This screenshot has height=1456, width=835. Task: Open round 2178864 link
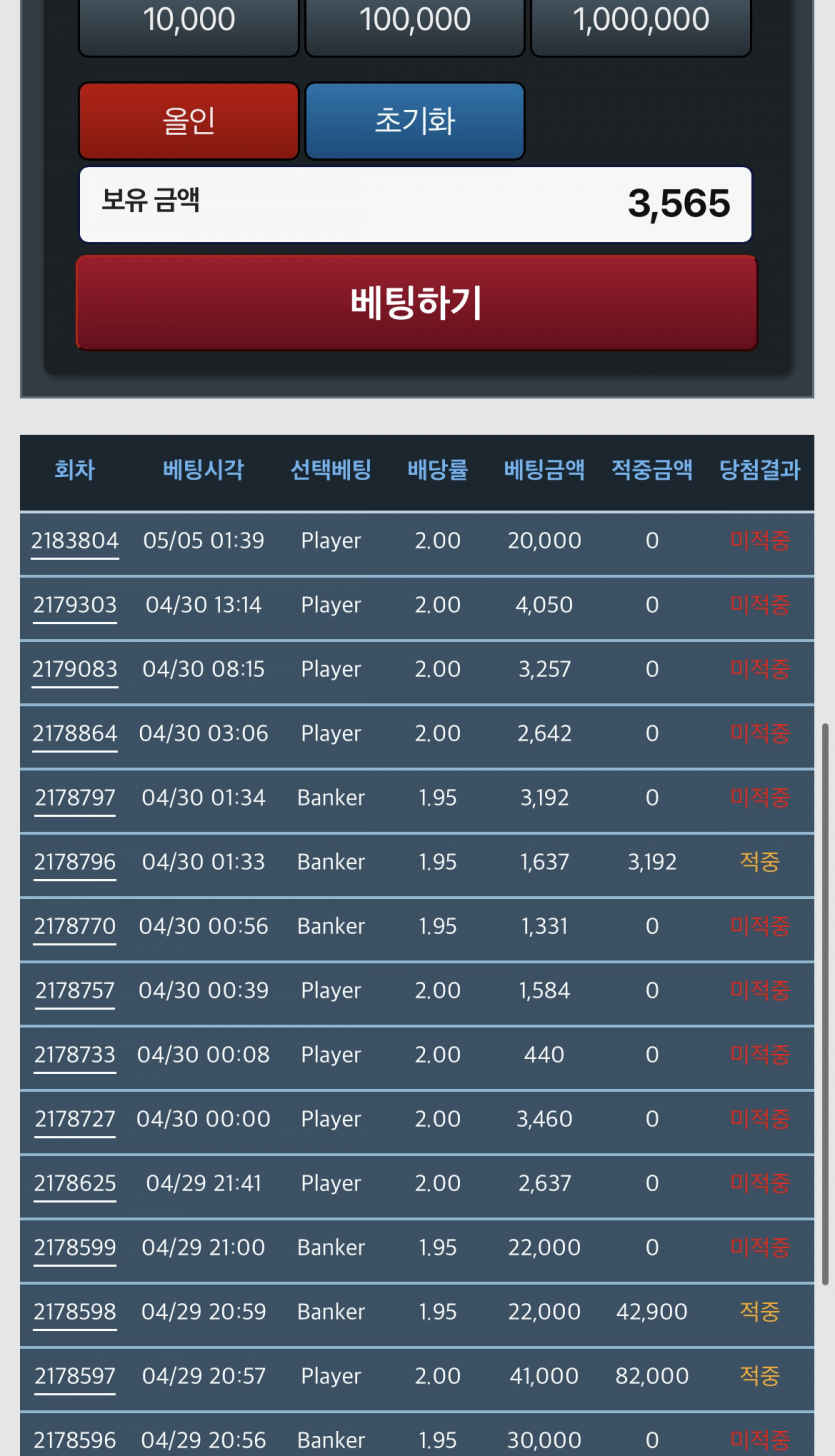75,733
